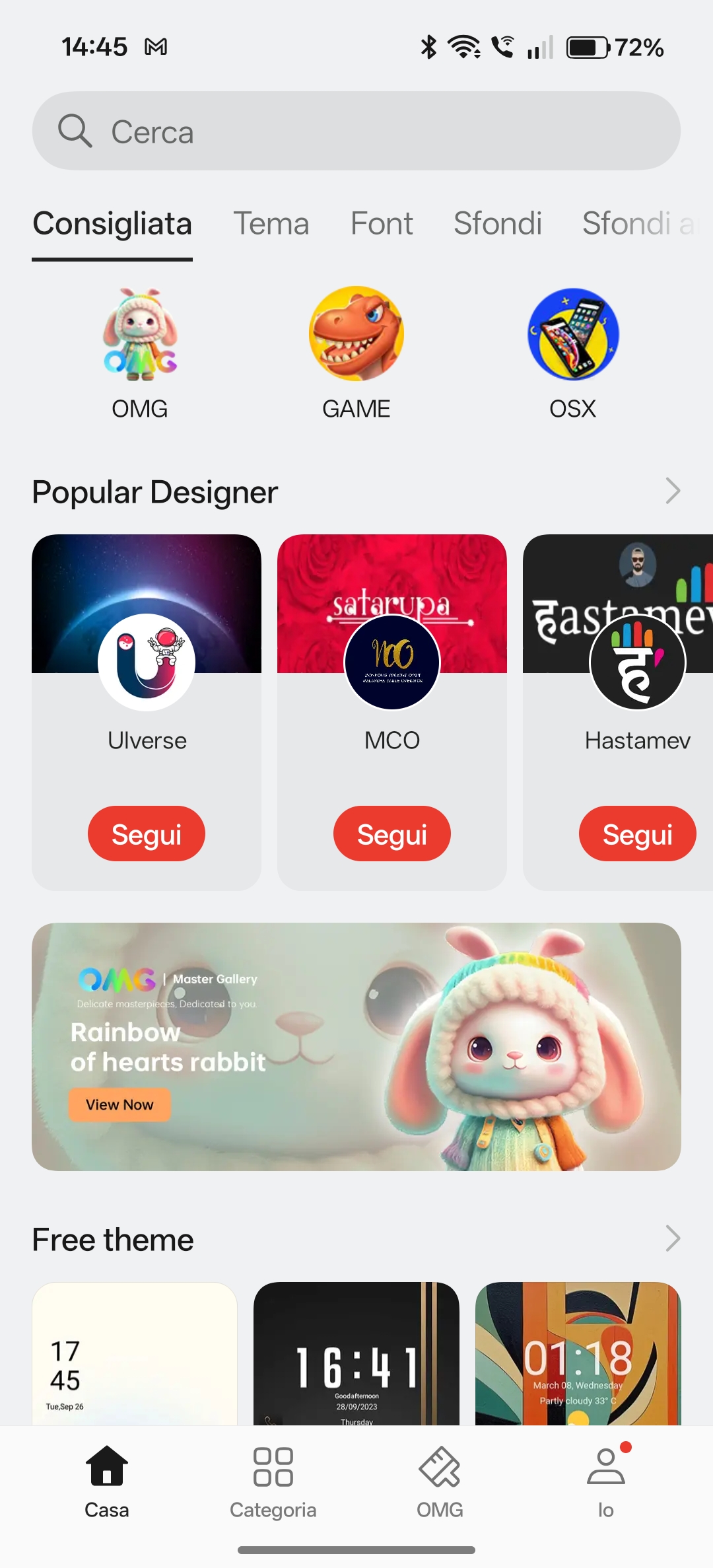Tap View Now on the rabbit banner
The height and width of the screenshot is (1568, 713).
point(119,1104)
